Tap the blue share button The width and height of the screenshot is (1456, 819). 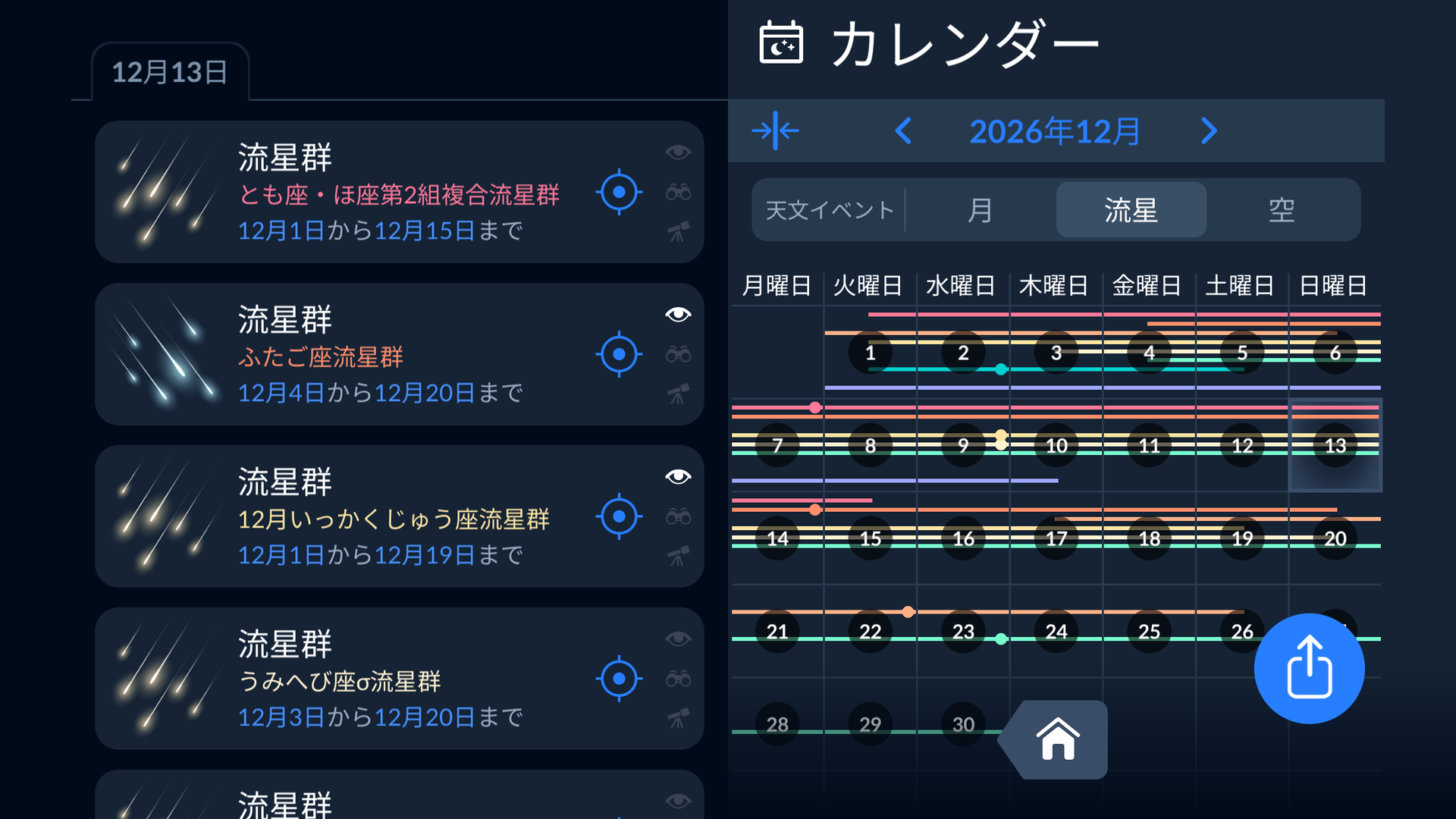(x=1309, y=668)
